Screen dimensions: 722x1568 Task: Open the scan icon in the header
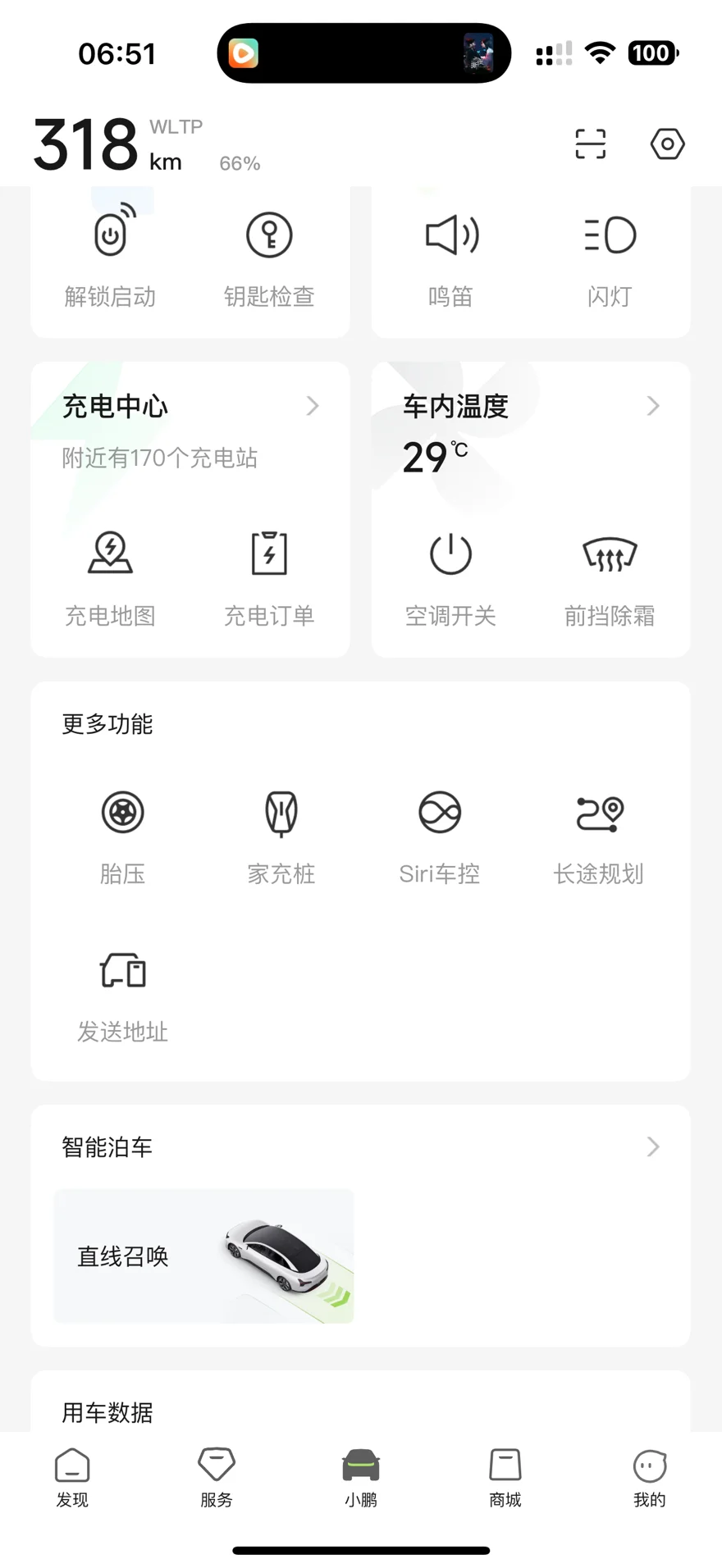coord(590,144)
